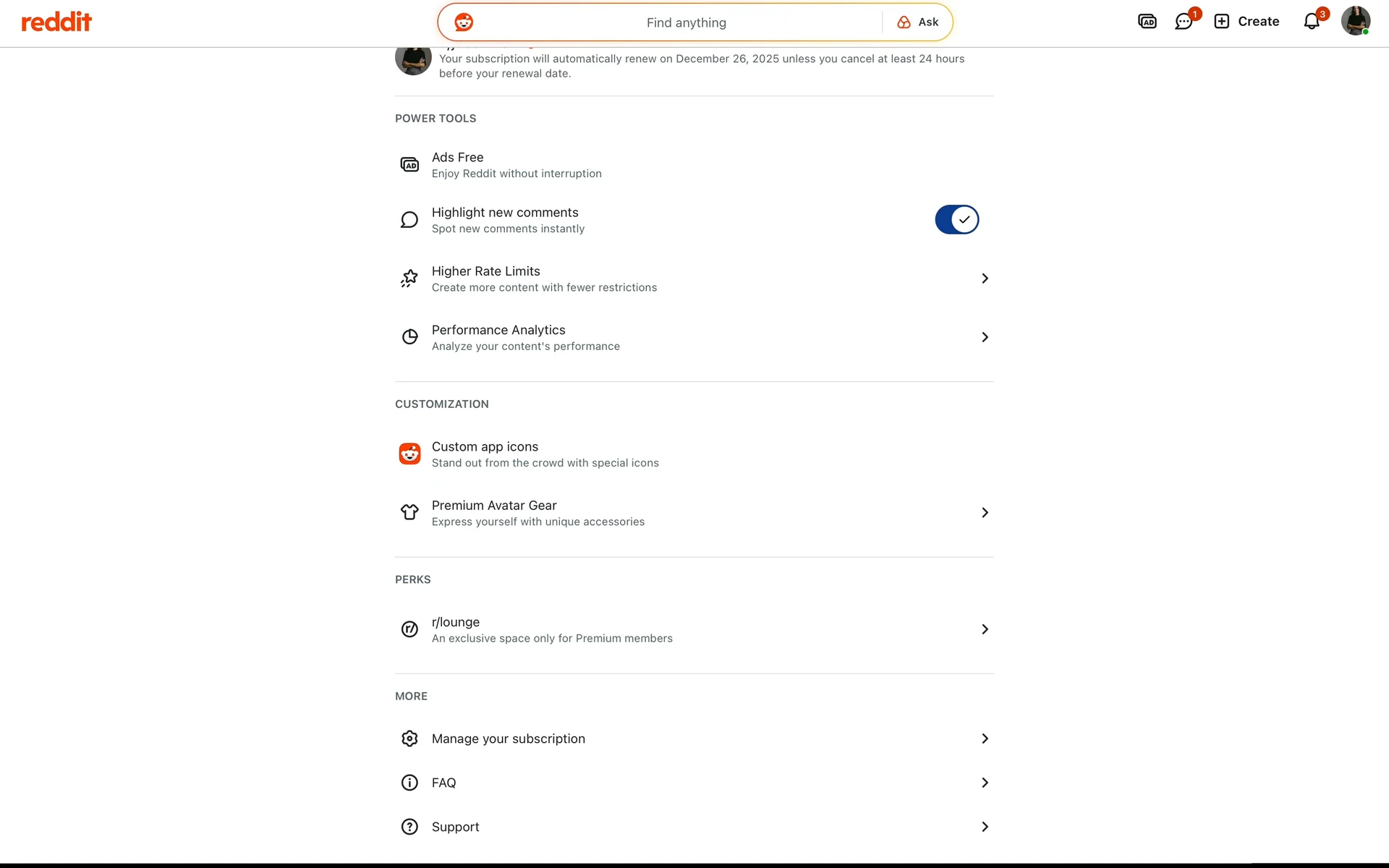Viewport: 1389px width, 868px height.
Task: Visit the r/lounge community
Action: point(694,629)
